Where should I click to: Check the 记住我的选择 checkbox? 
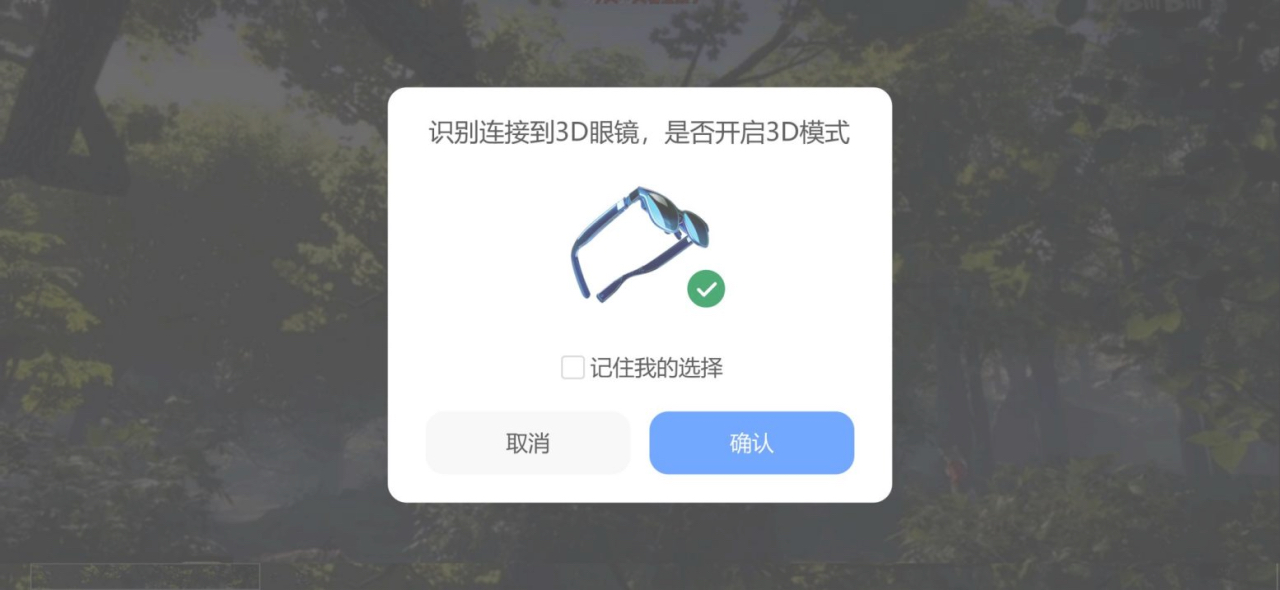coord(573,368)
